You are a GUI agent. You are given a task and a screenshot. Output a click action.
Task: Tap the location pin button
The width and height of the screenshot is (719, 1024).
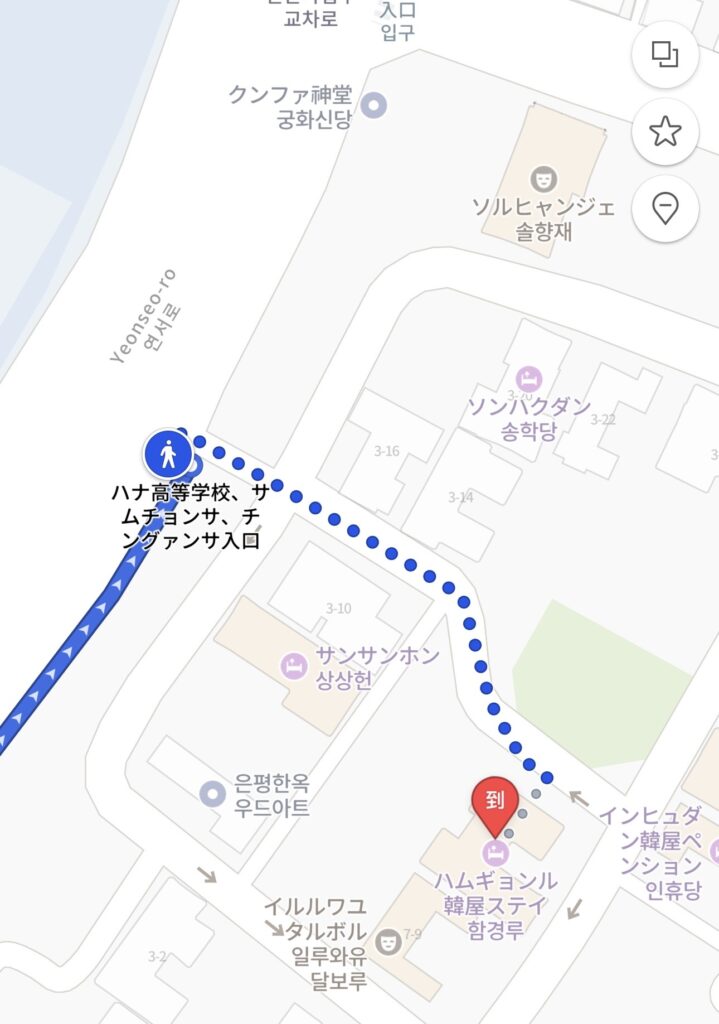pos(665,209)
